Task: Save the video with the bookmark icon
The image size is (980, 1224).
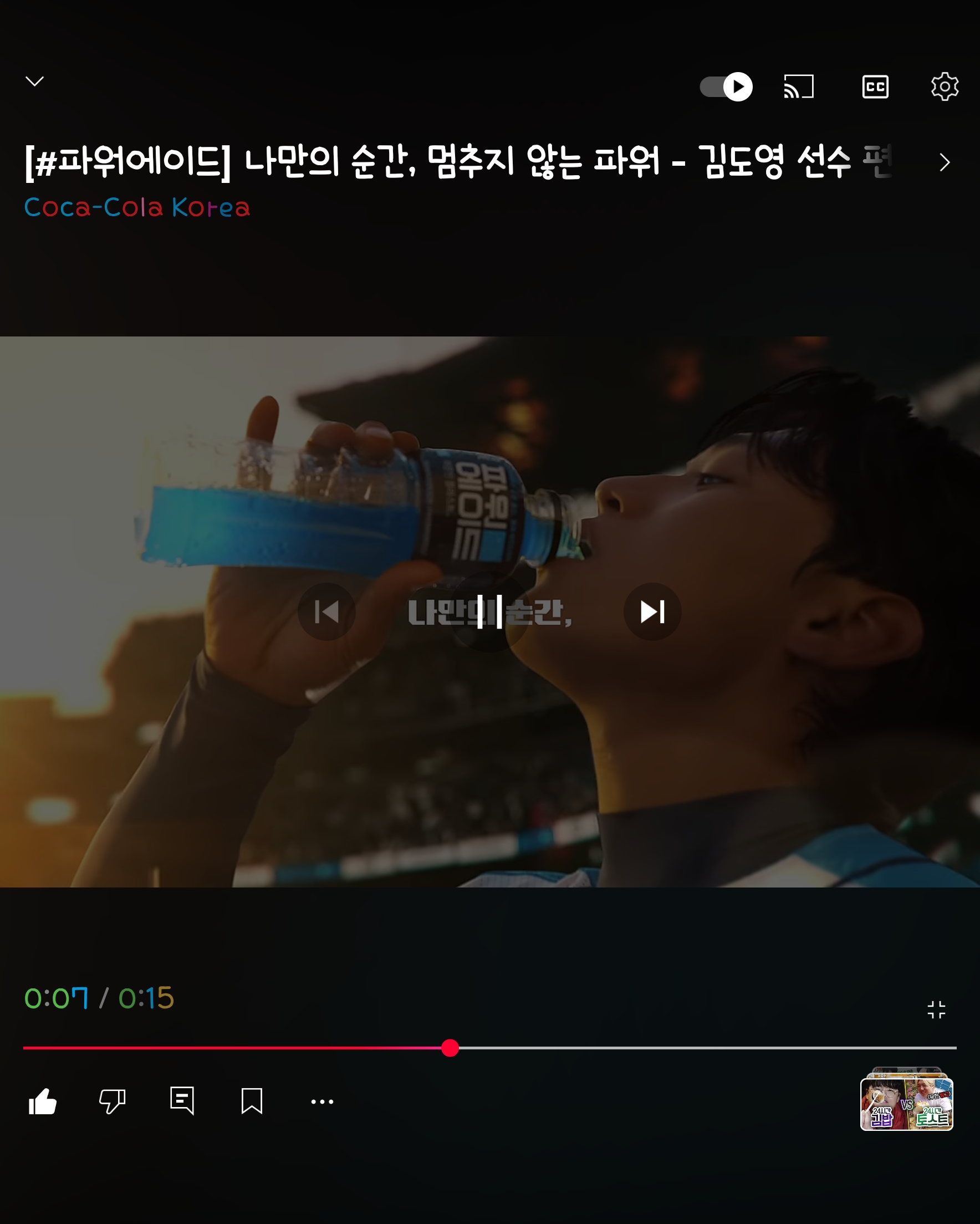Action: point(252,1101)
